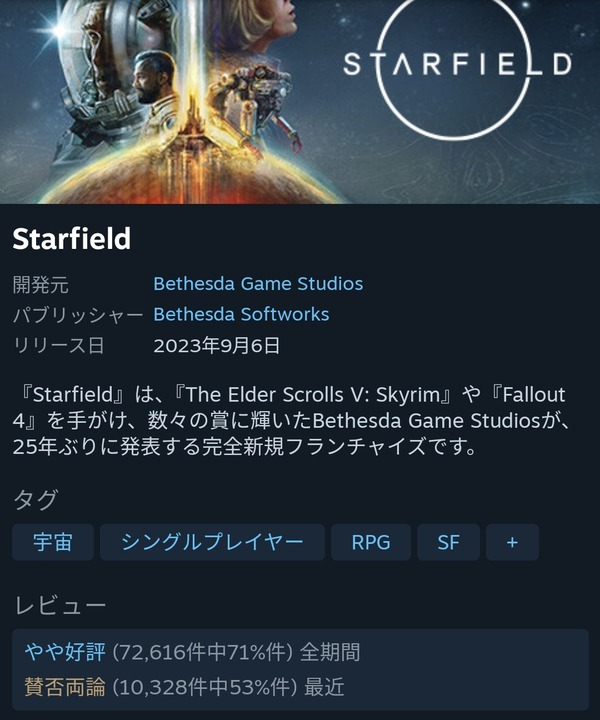View the 賛否両論 recent reviews summary
The image size is (600, 720).
click(x=184, y=687)
